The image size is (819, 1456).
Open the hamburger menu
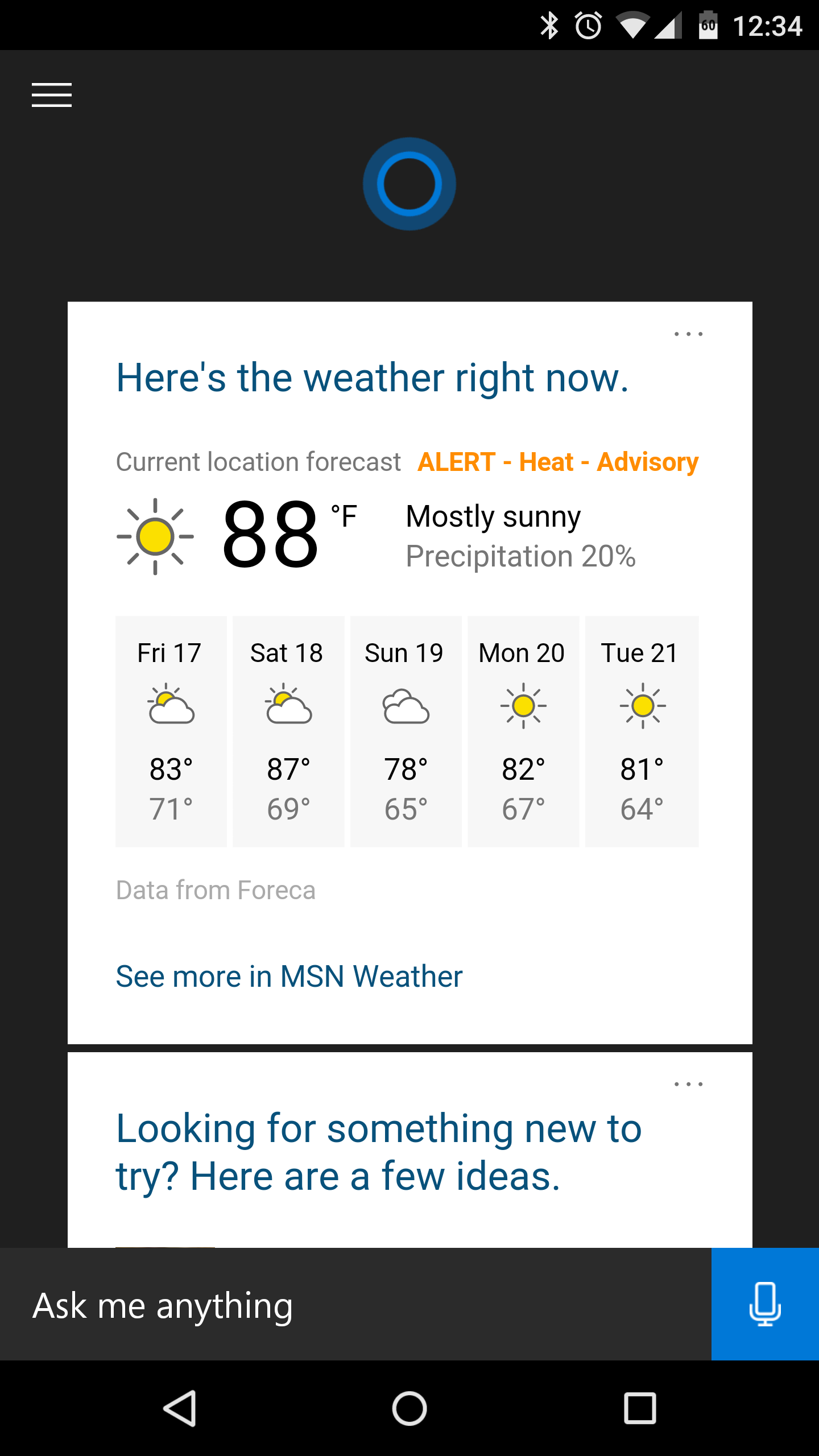[52, 94]
